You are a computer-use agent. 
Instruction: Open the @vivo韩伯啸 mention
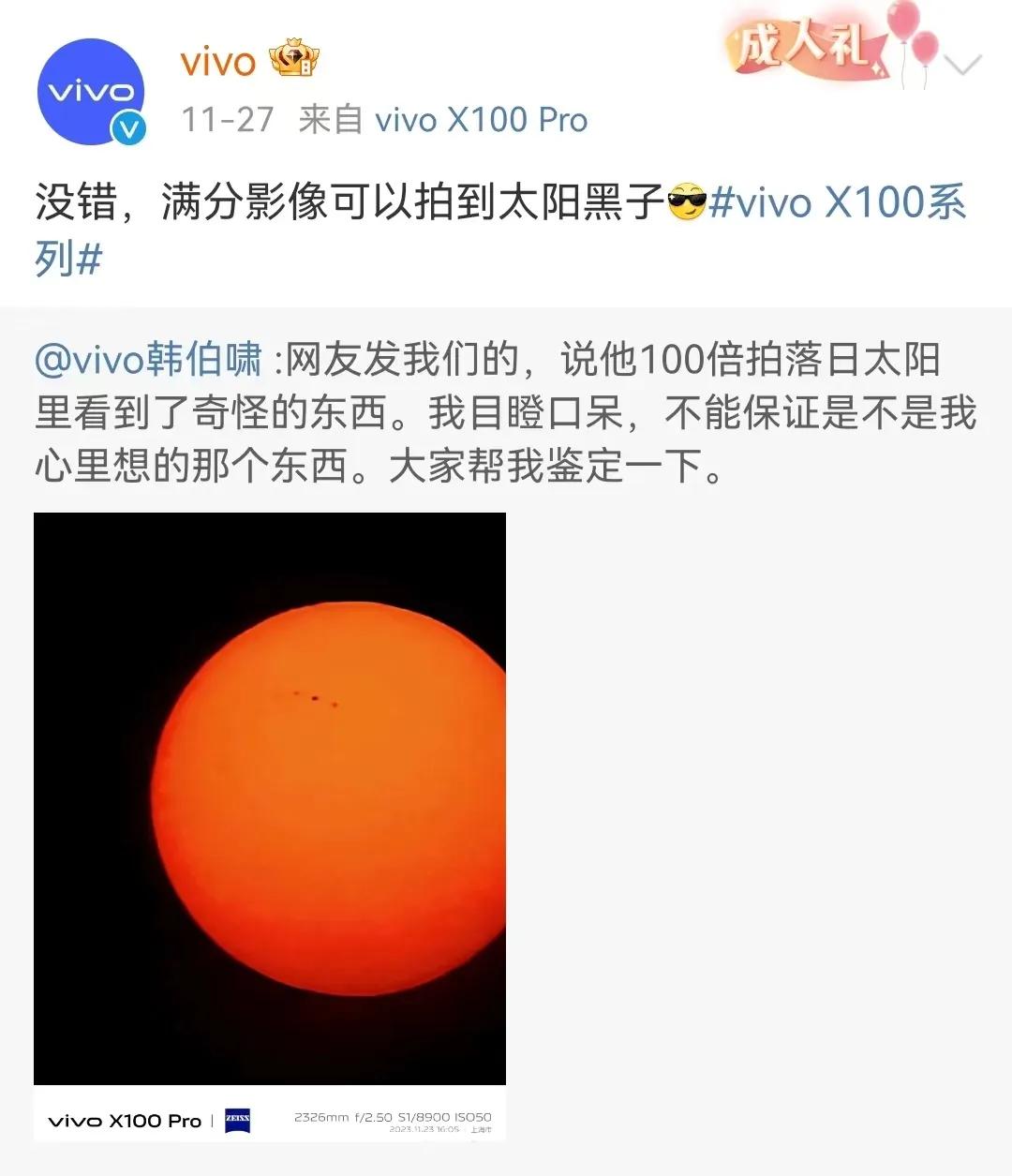click(x=148, y=360)
